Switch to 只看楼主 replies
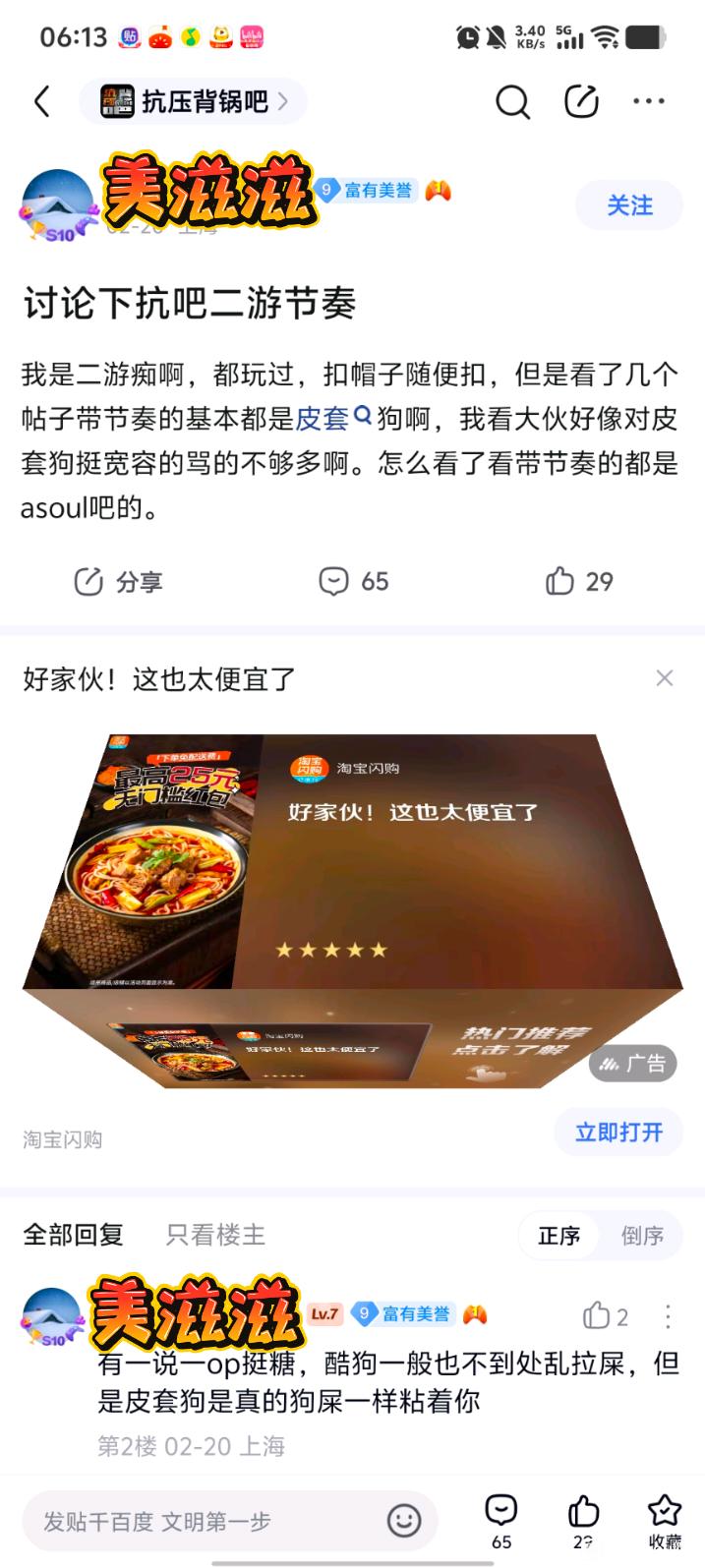The height and width of the screenshot is (1568, 705). pyautogui.click(x=215, y=1235)
